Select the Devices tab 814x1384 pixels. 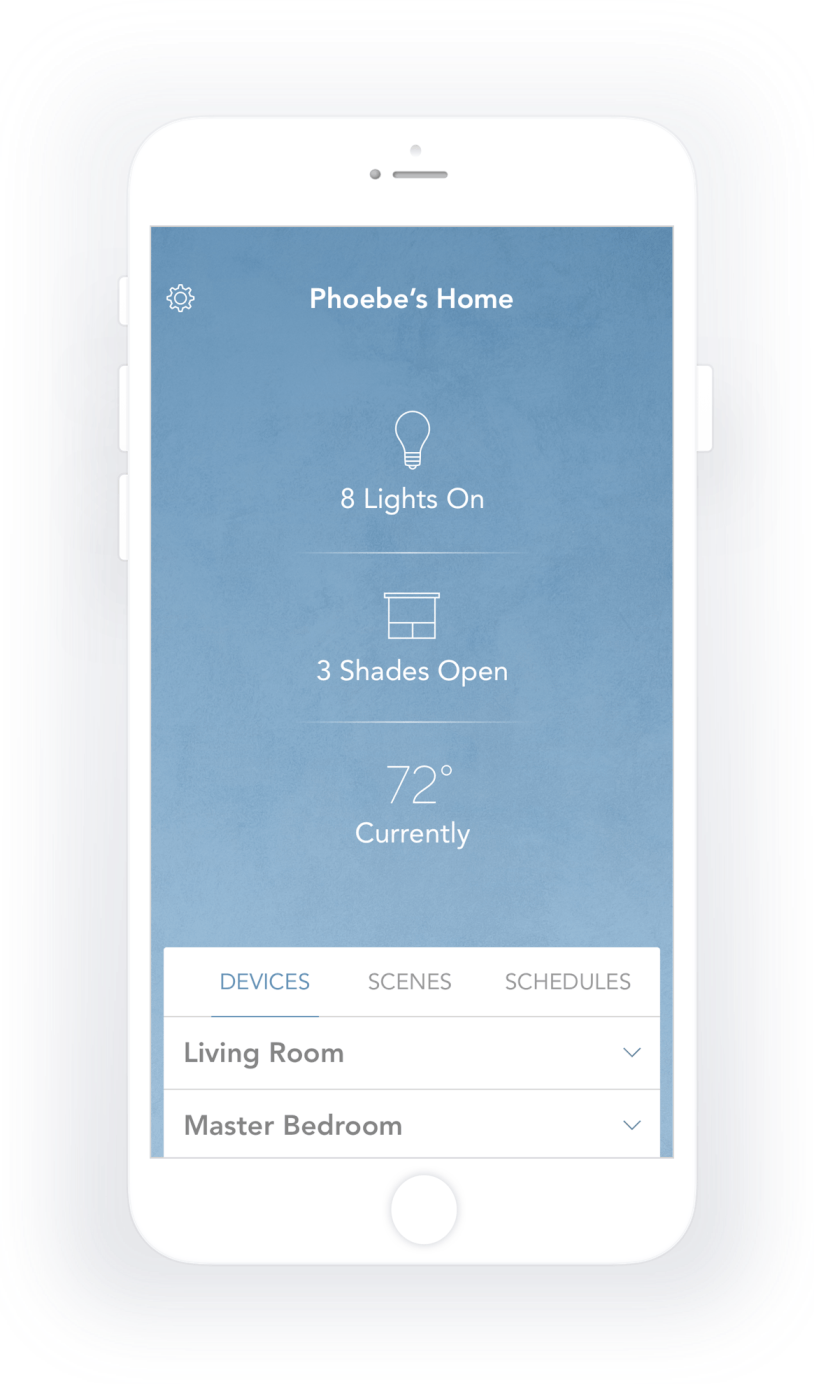click(264, 981)
